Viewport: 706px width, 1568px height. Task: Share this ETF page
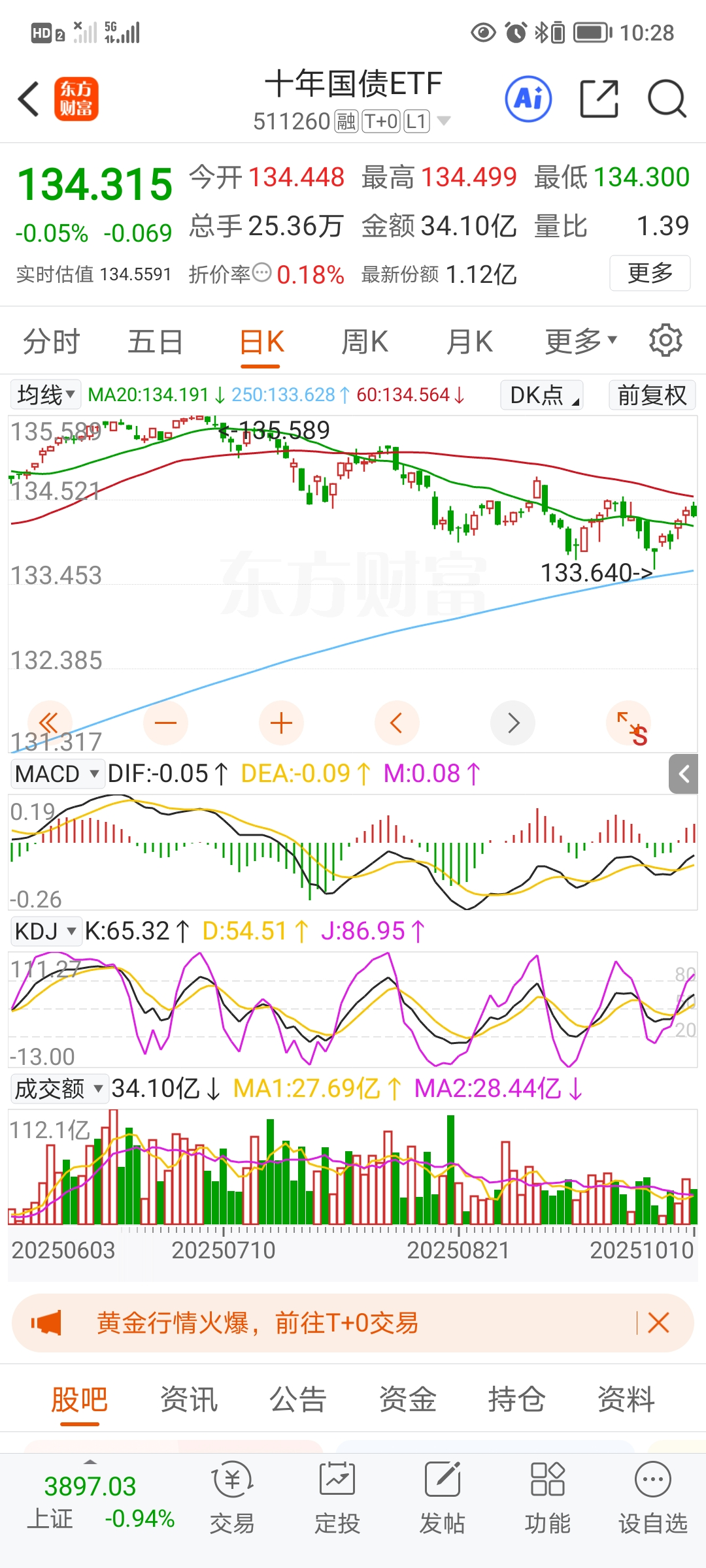pyautogui.click(x=599, y=99)
